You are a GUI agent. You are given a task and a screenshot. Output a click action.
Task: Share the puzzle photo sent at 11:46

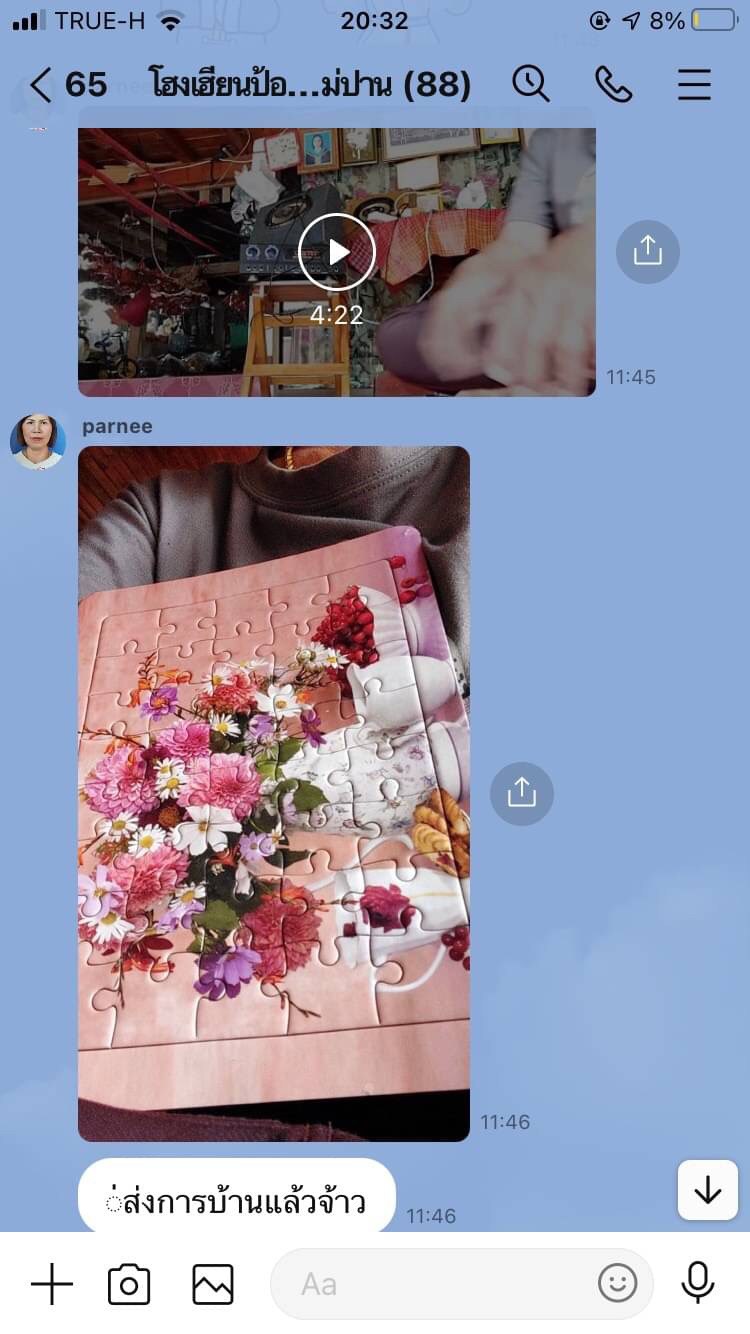click(x=521, y=794)
